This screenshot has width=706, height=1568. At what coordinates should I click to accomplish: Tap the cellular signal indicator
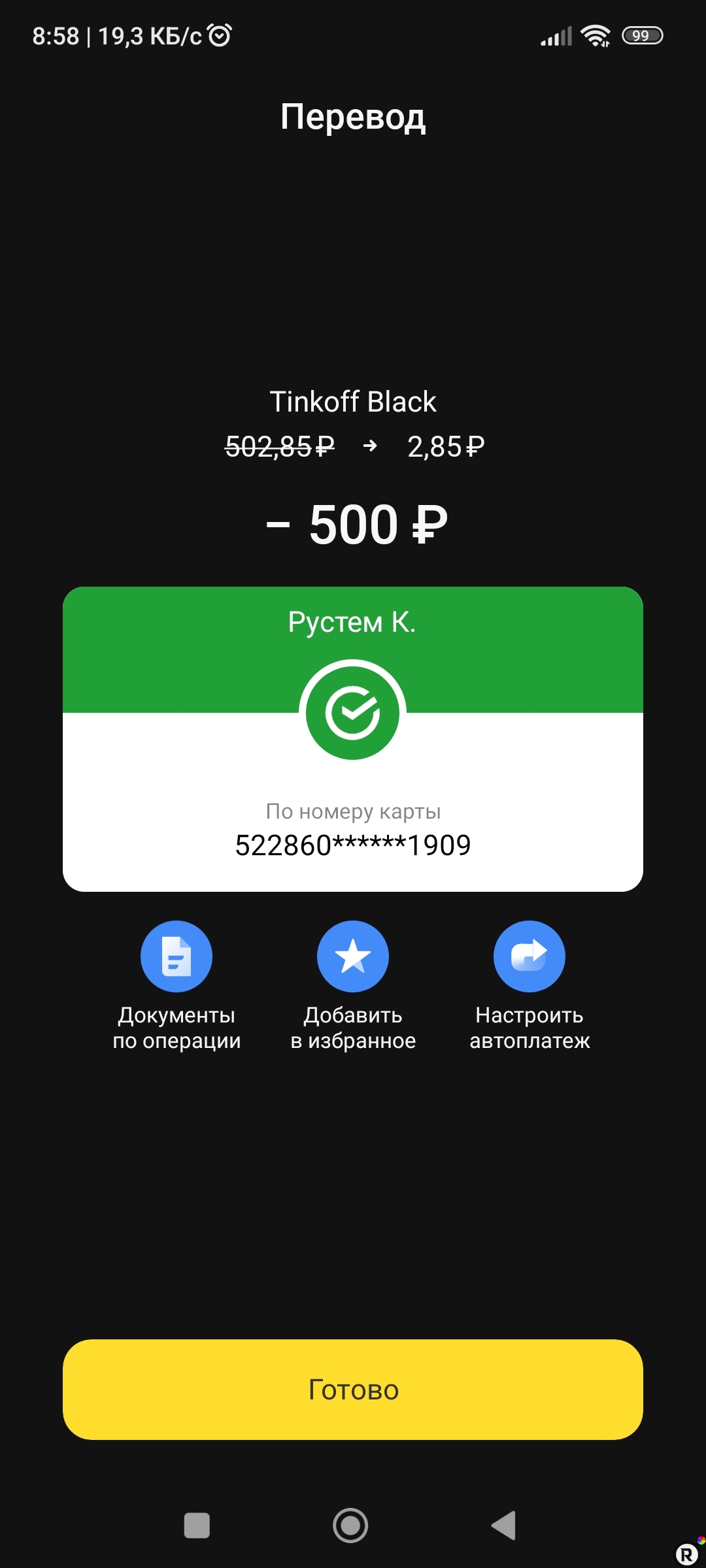coord(554,37)
